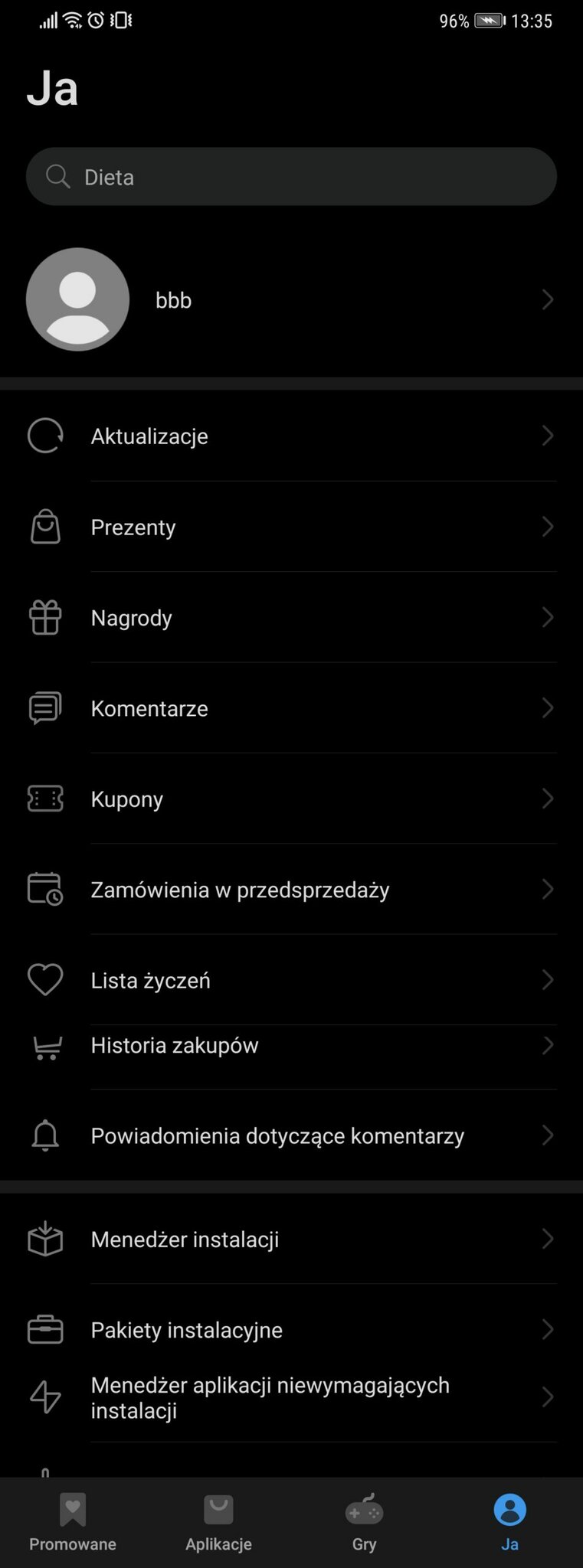Screen dimensions: 583x1568
Task: Tap the Dieta search field
Action: (x=291, y=177)
